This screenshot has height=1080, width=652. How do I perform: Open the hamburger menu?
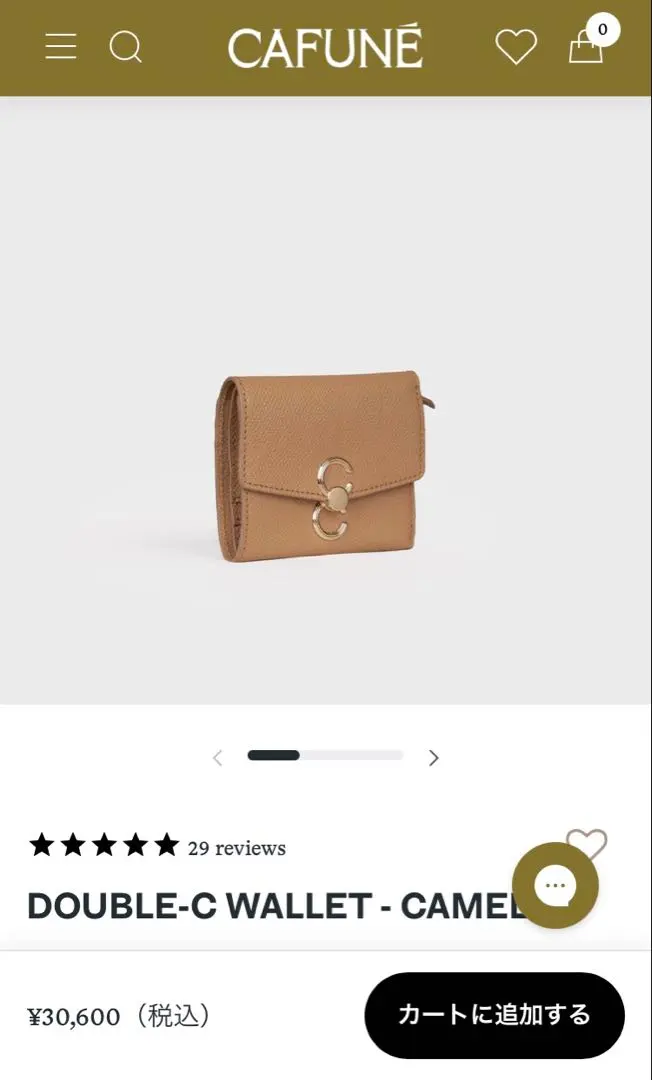(60, 47)
